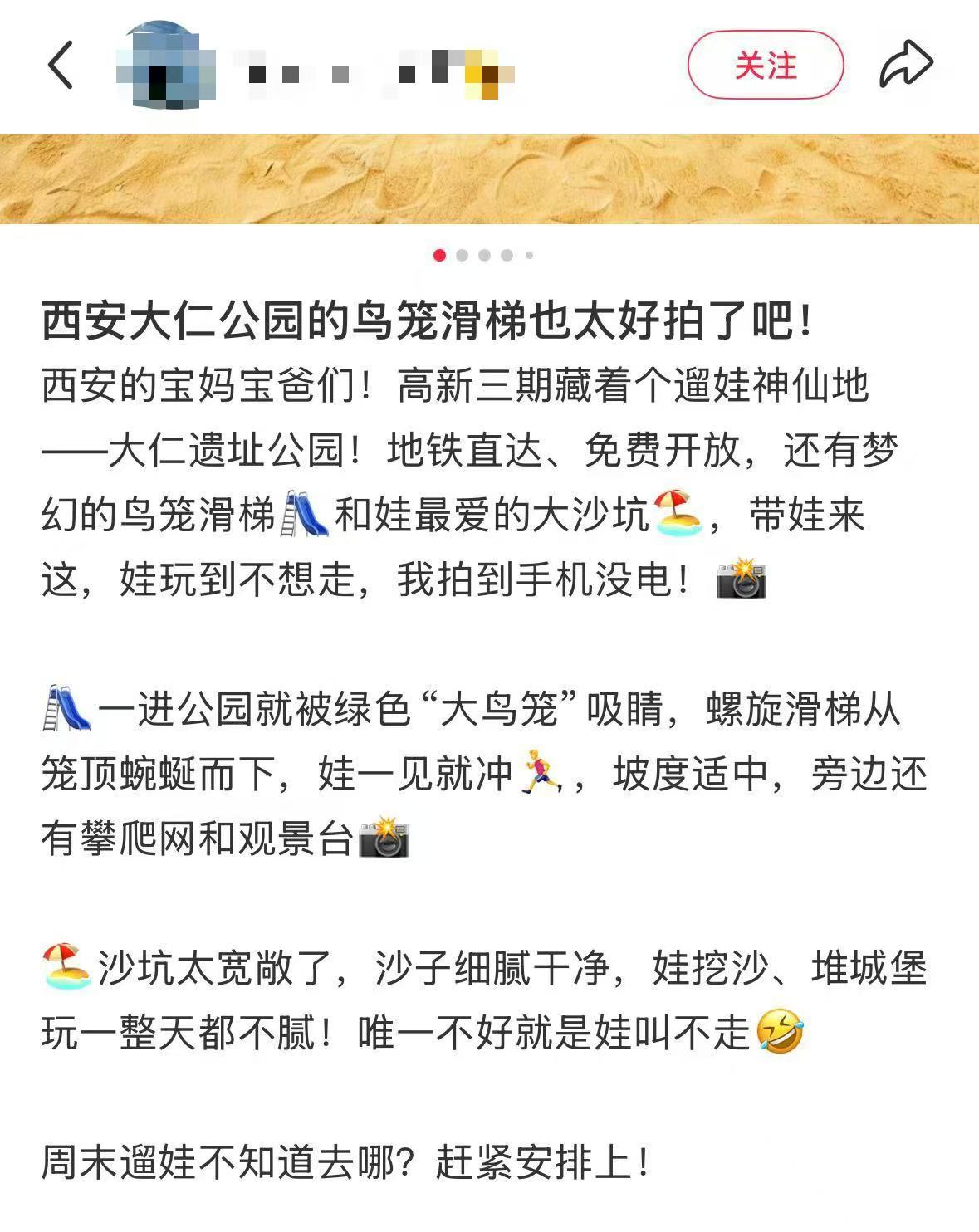Follow the author with 关注 button

point(765,66)
